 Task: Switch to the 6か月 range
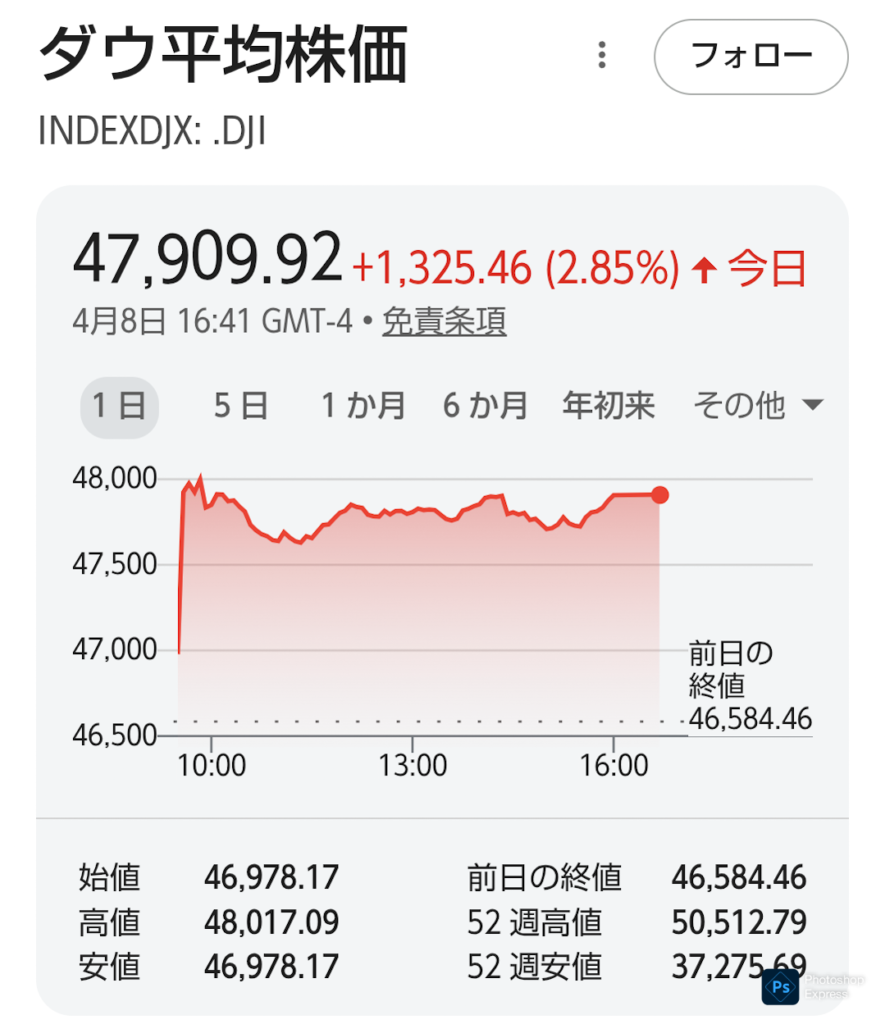click(x=486, y=406)
